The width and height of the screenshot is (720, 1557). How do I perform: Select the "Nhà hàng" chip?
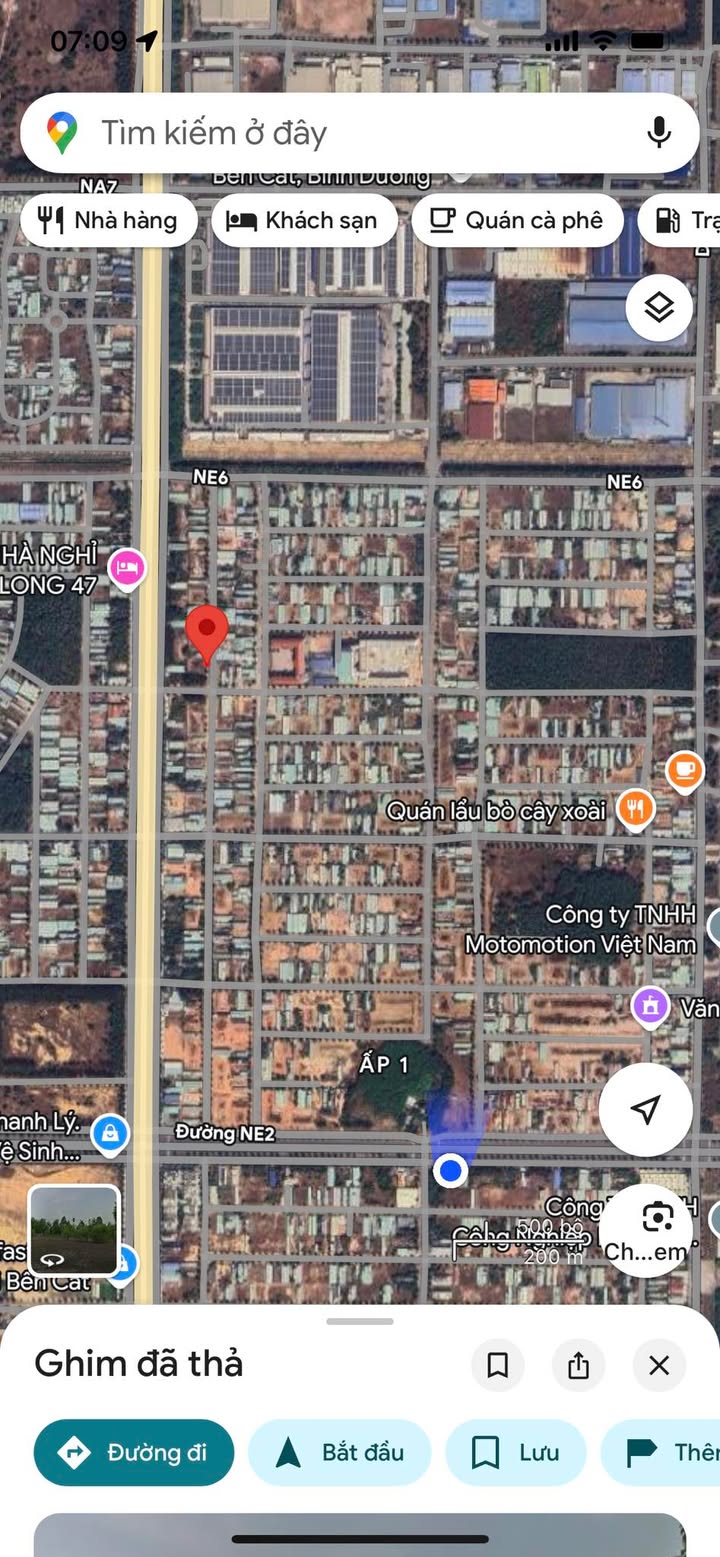click(108, 221)
